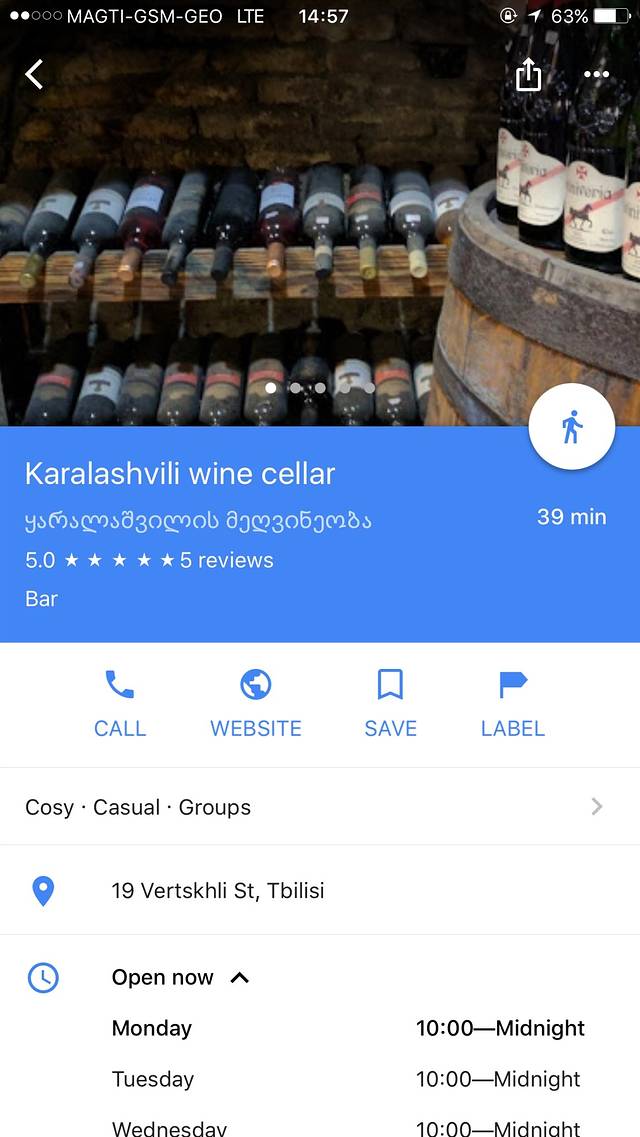Go back using the top-left arrow
This screenshot has height=1137, width=640.
click(35, 74)
